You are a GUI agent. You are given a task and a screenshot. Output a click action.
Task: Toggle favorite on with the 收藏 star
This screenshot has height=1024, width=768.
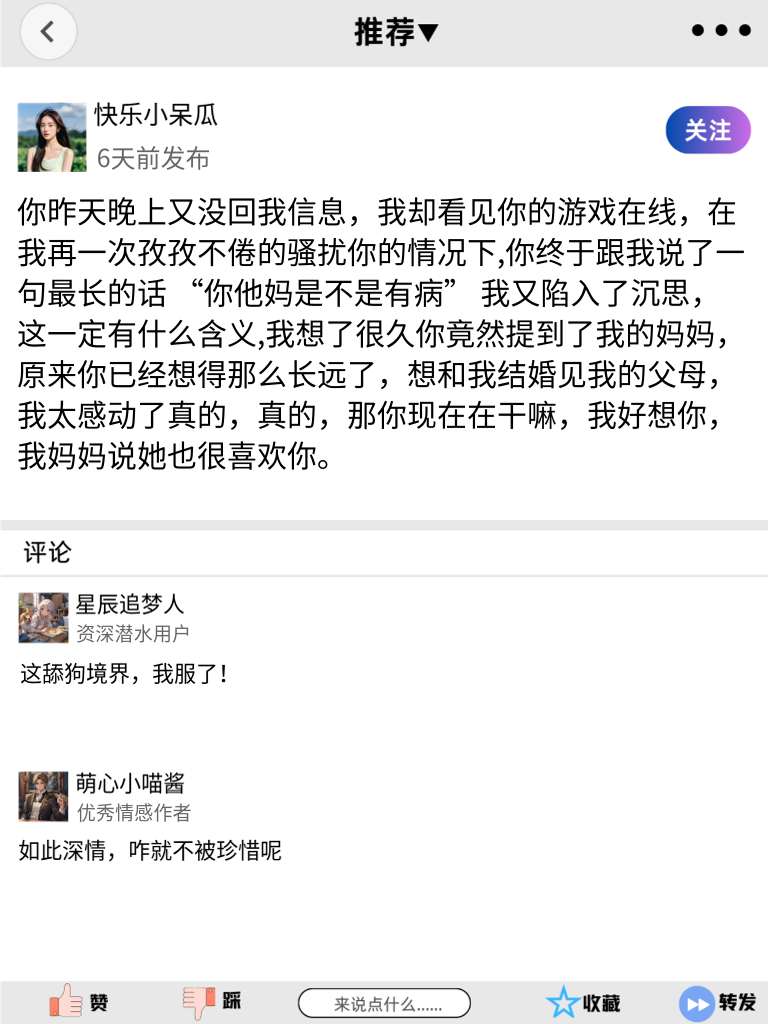(x=564, y=1001)
